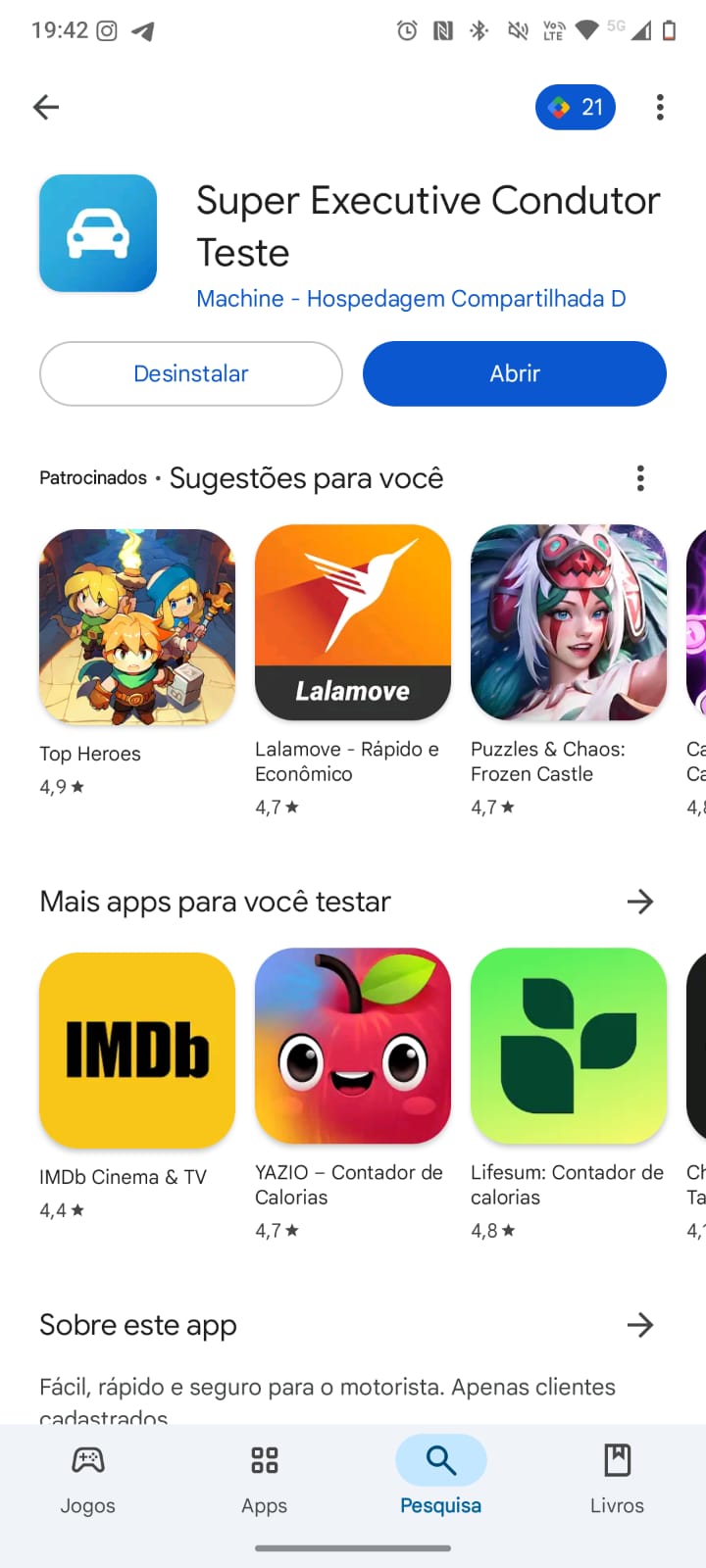Open the Play Points badge showing 21

pos(576,107)
